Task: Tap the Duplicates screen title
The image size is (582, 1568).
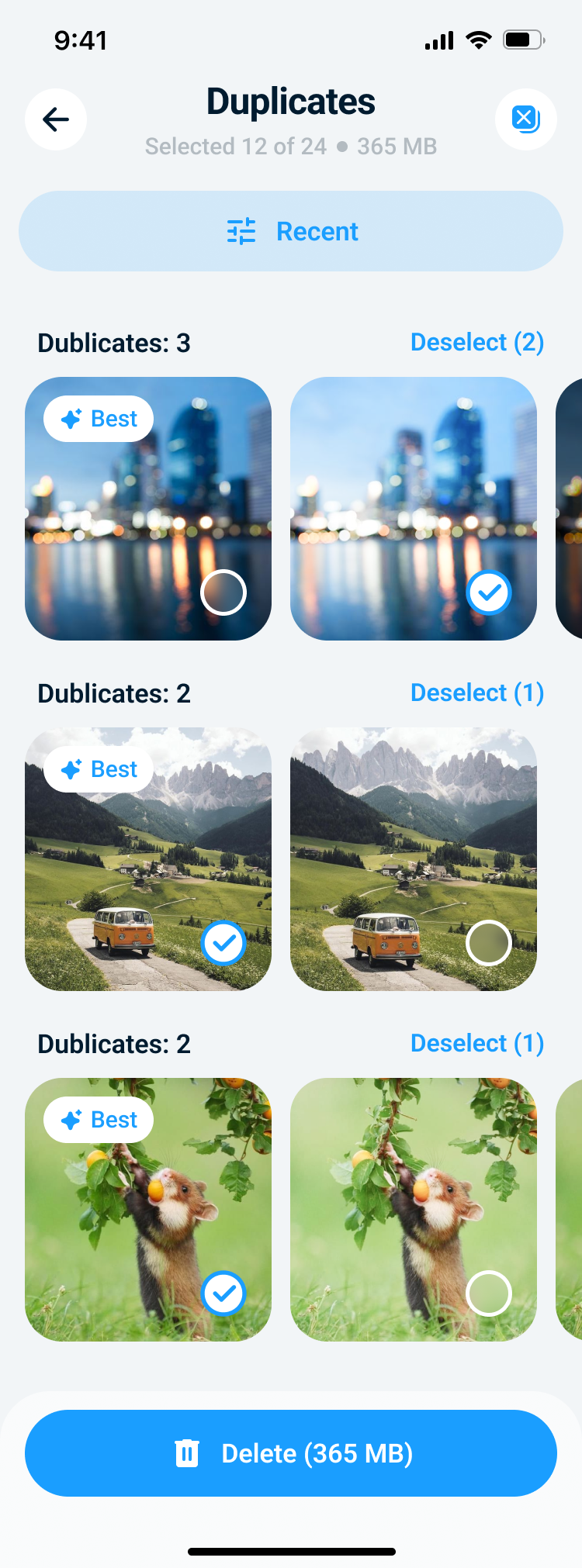Action: (290, 102)
